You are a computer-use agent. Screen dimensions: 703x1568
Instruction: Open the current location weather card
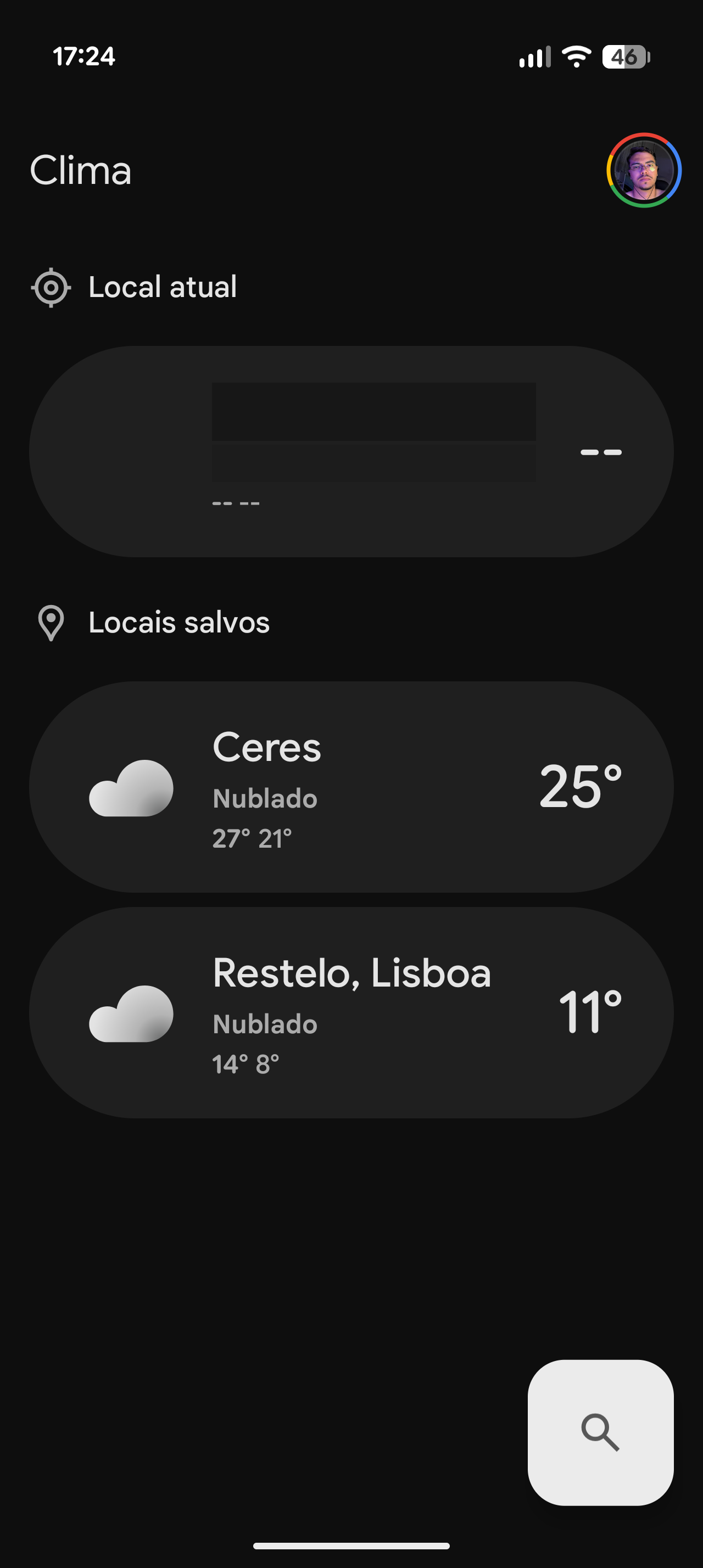[x=351, y=451]
